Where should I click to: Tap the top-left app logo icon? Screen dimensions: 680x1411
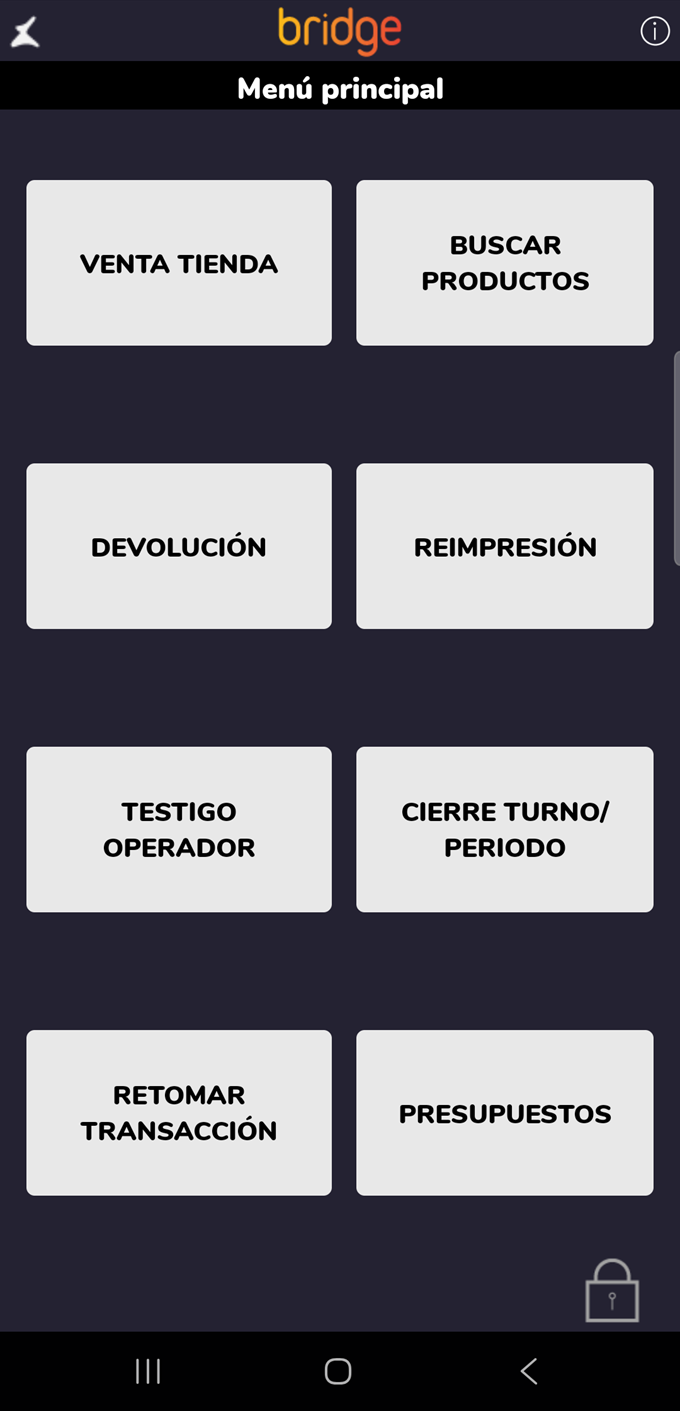pyautogui.click(x=25, y=33)
